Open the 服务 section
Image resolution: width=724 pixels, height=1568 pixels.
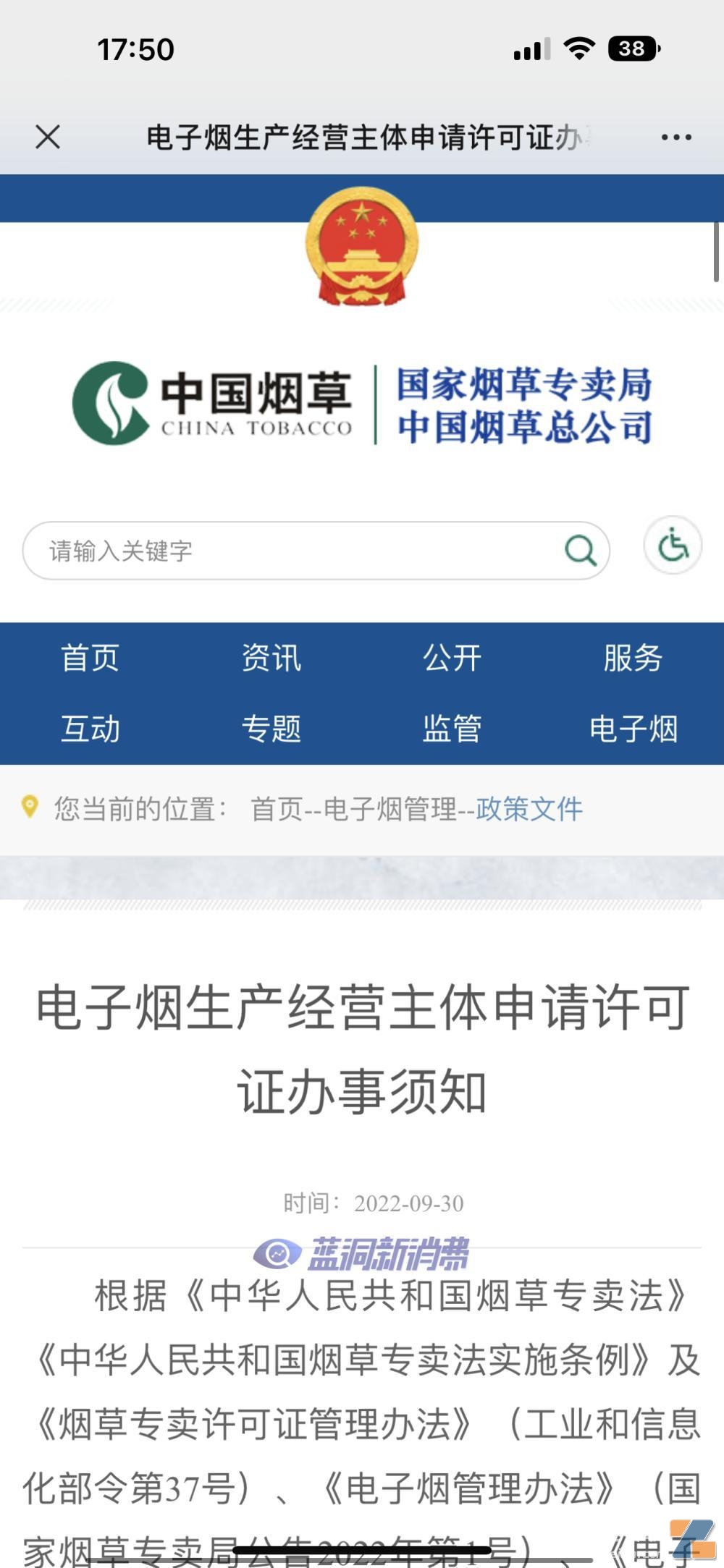coord(633,658)
